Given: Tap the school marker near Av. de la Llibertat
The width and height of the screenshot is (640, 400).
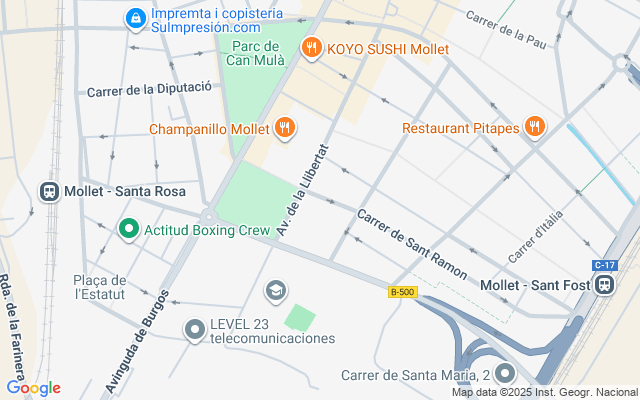Looking at the screenshot, I should tap(274, 291).
